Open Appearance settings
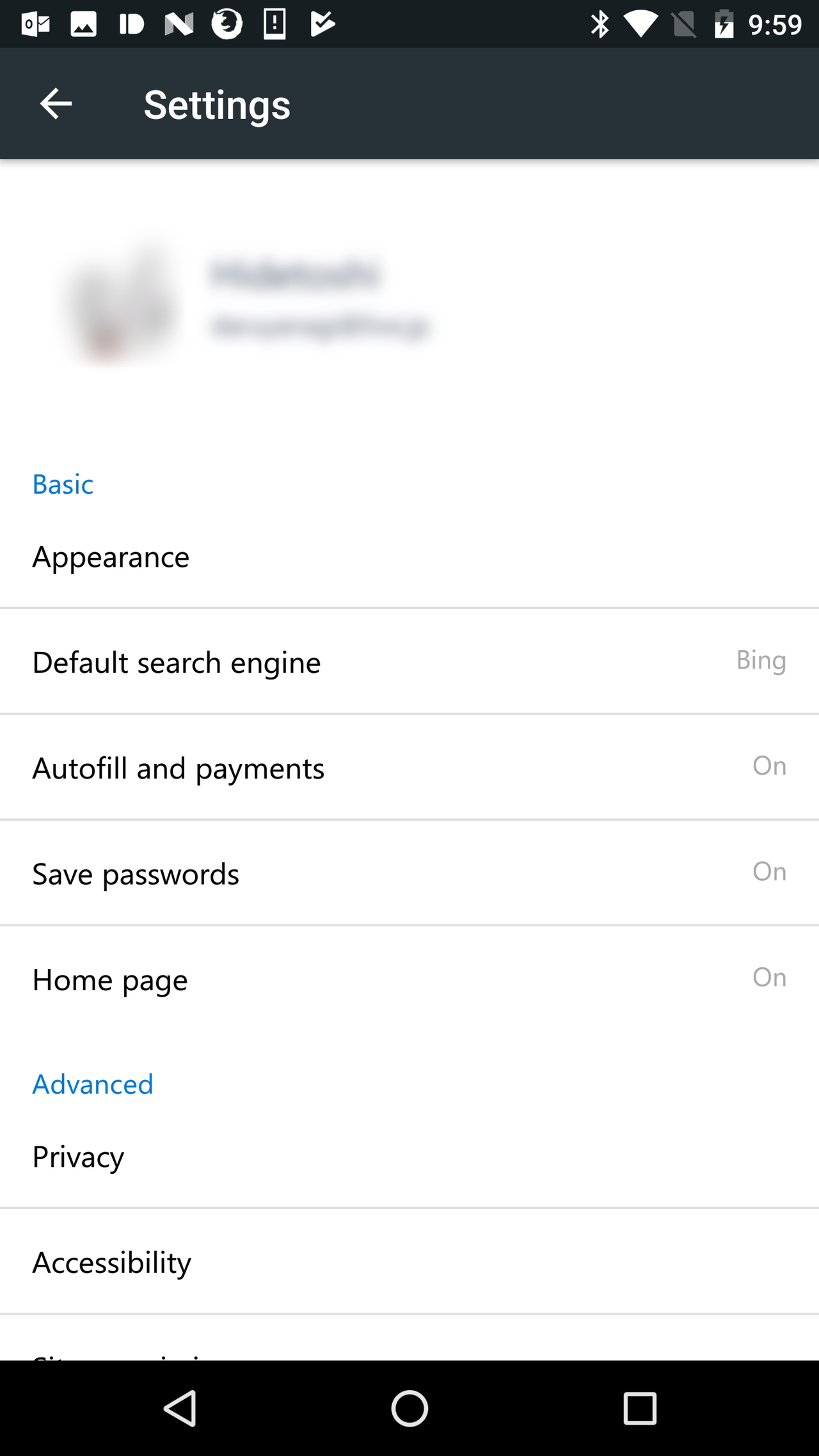This screenshot has width=819, height=1456. 409,557
